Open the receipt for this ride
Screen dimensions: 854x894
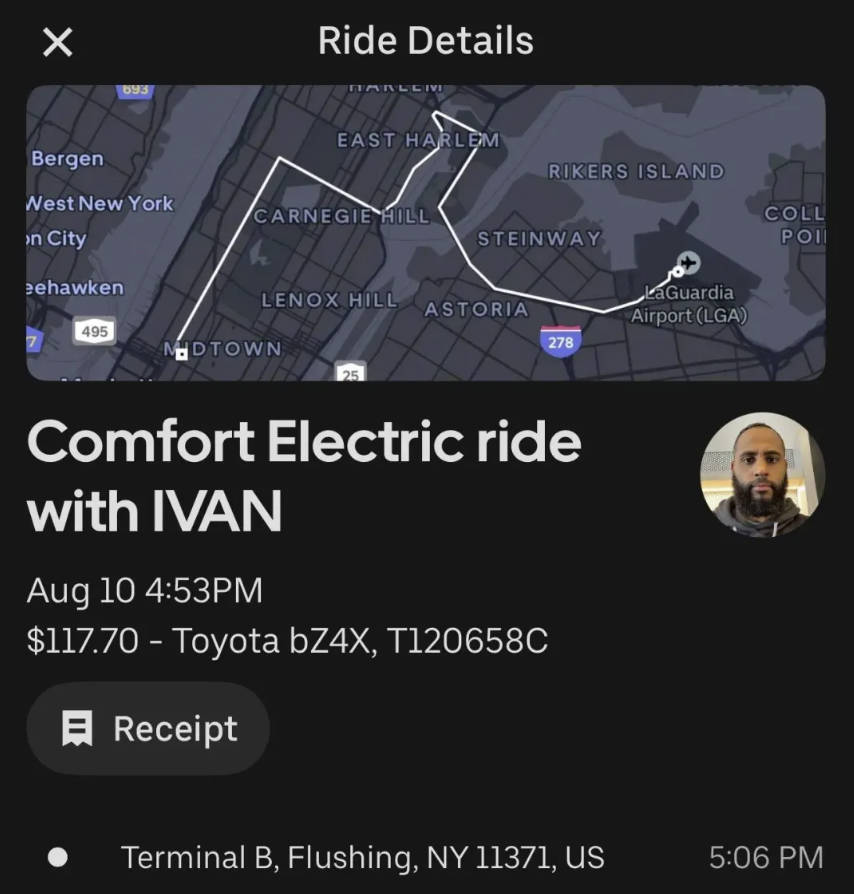148,729
